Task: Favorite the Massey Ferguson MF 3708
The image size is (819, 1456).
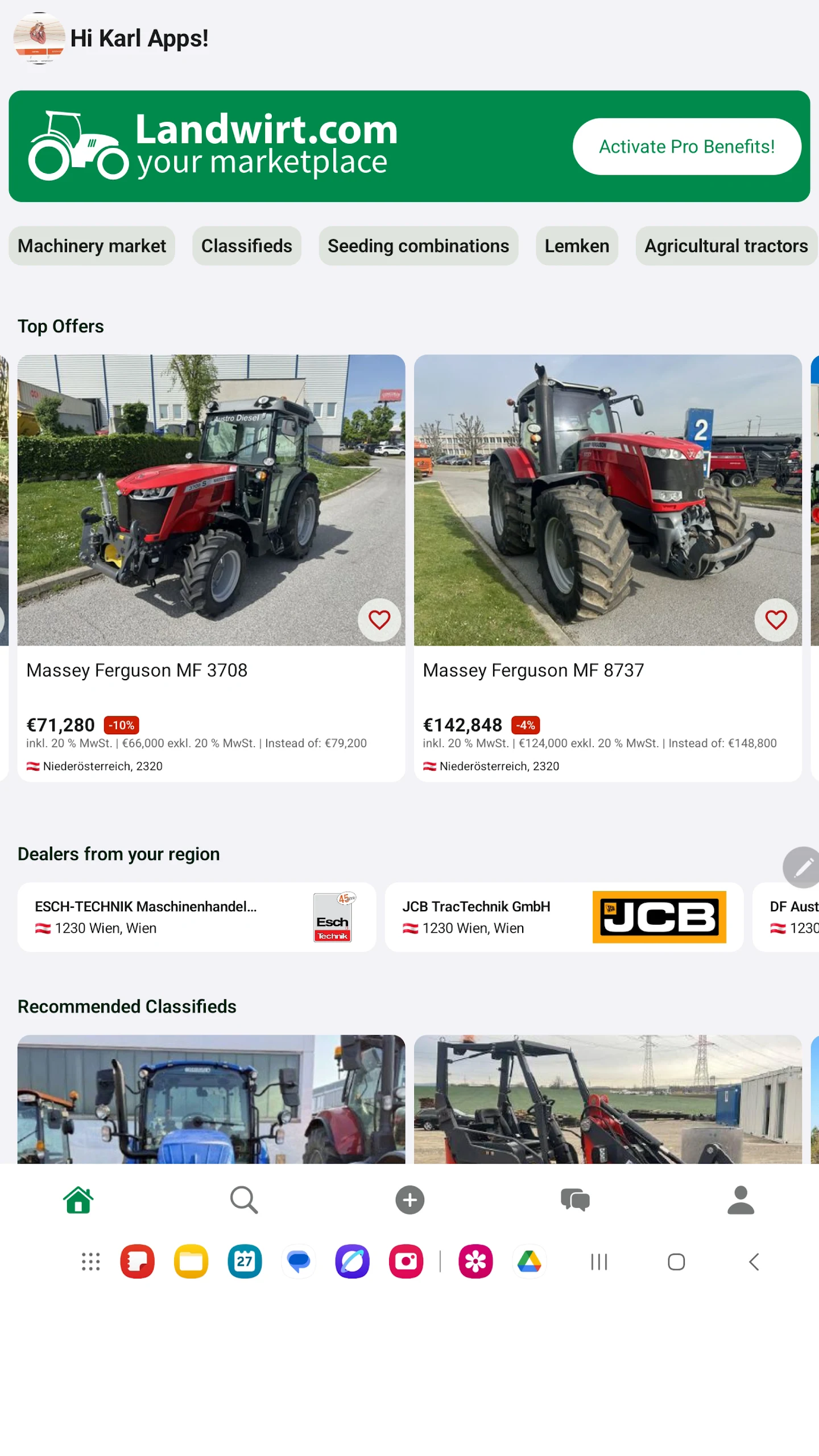Action: click(x=379, y=619)
